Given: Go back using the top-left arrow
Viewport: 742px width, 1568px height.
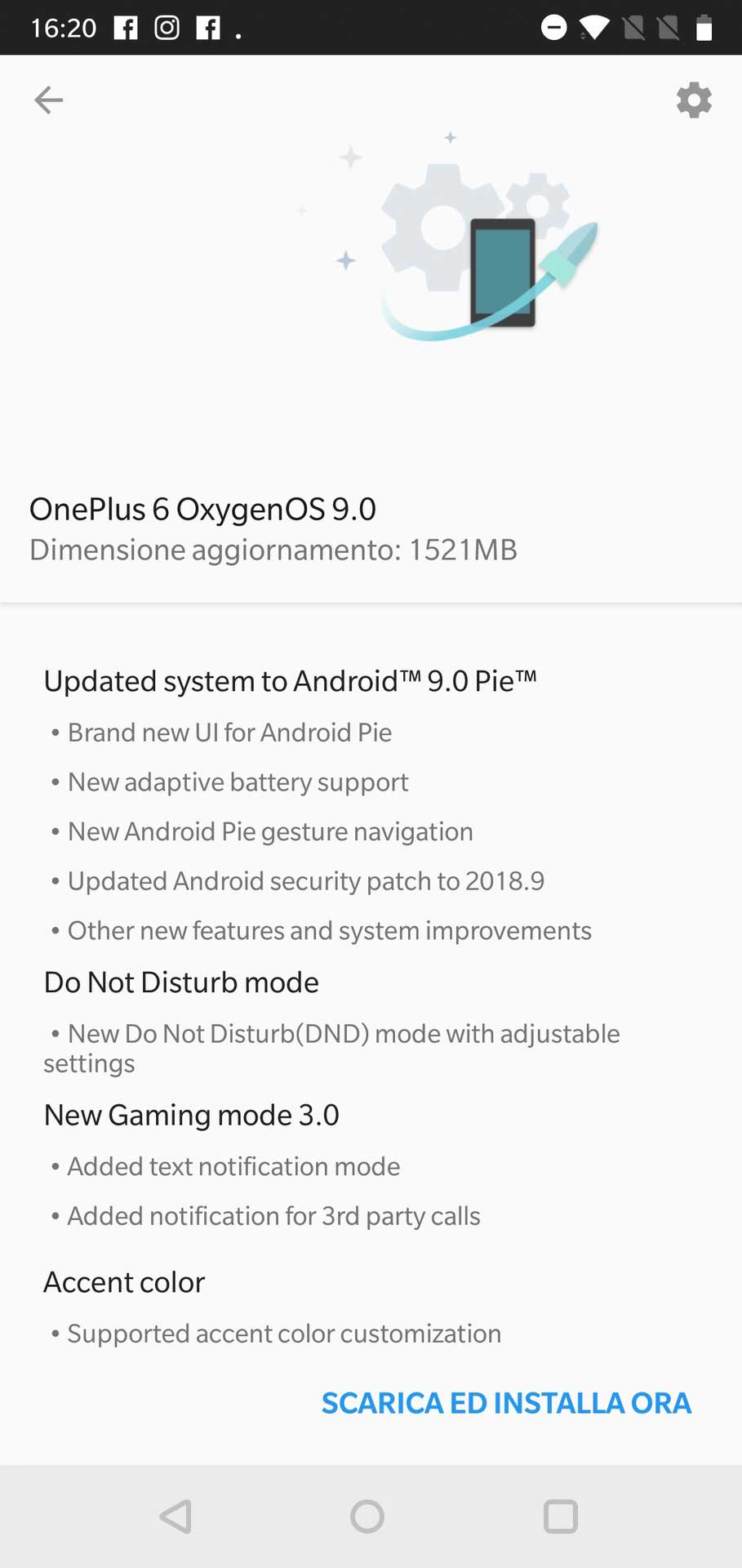Looking at the screenshot, I should [48, 100].
